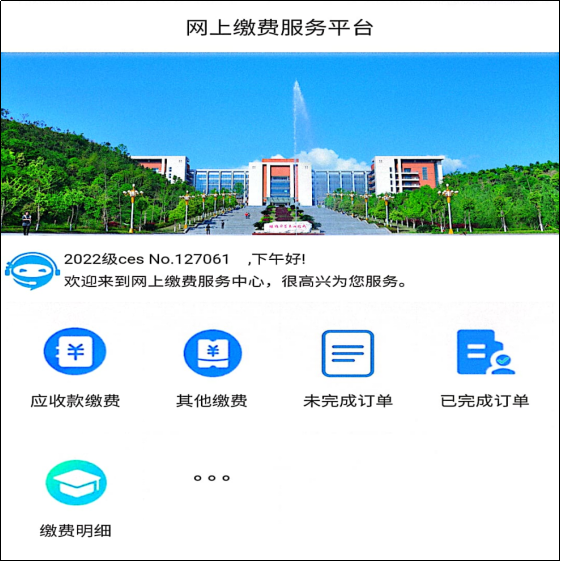Tap the three-dot more options item
The height and width of the screenshot is (562, 561).
coord(211,478)
